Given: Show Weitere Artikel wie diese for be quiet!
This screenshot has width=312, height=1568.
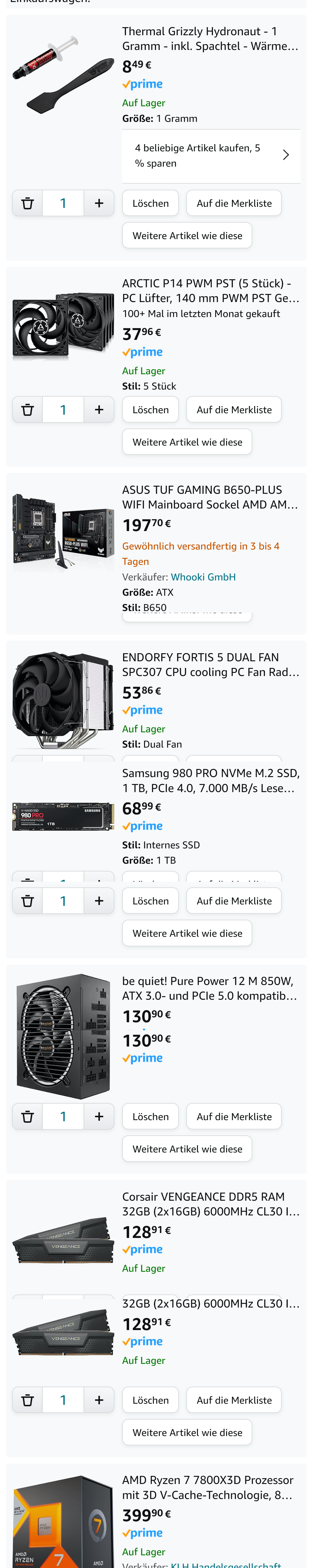Looking at the screenshot, I should [x=187, y=1149].
